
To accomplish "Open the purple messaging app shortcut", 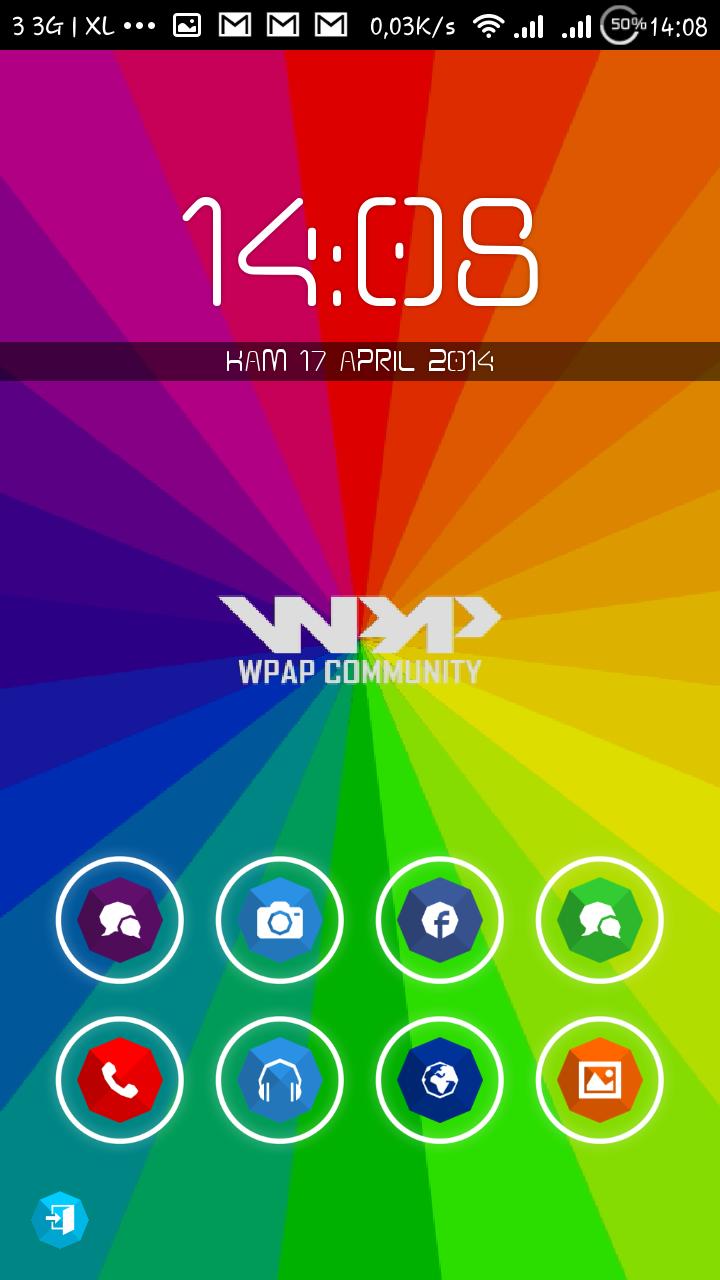I will click(x=120, y=918).
